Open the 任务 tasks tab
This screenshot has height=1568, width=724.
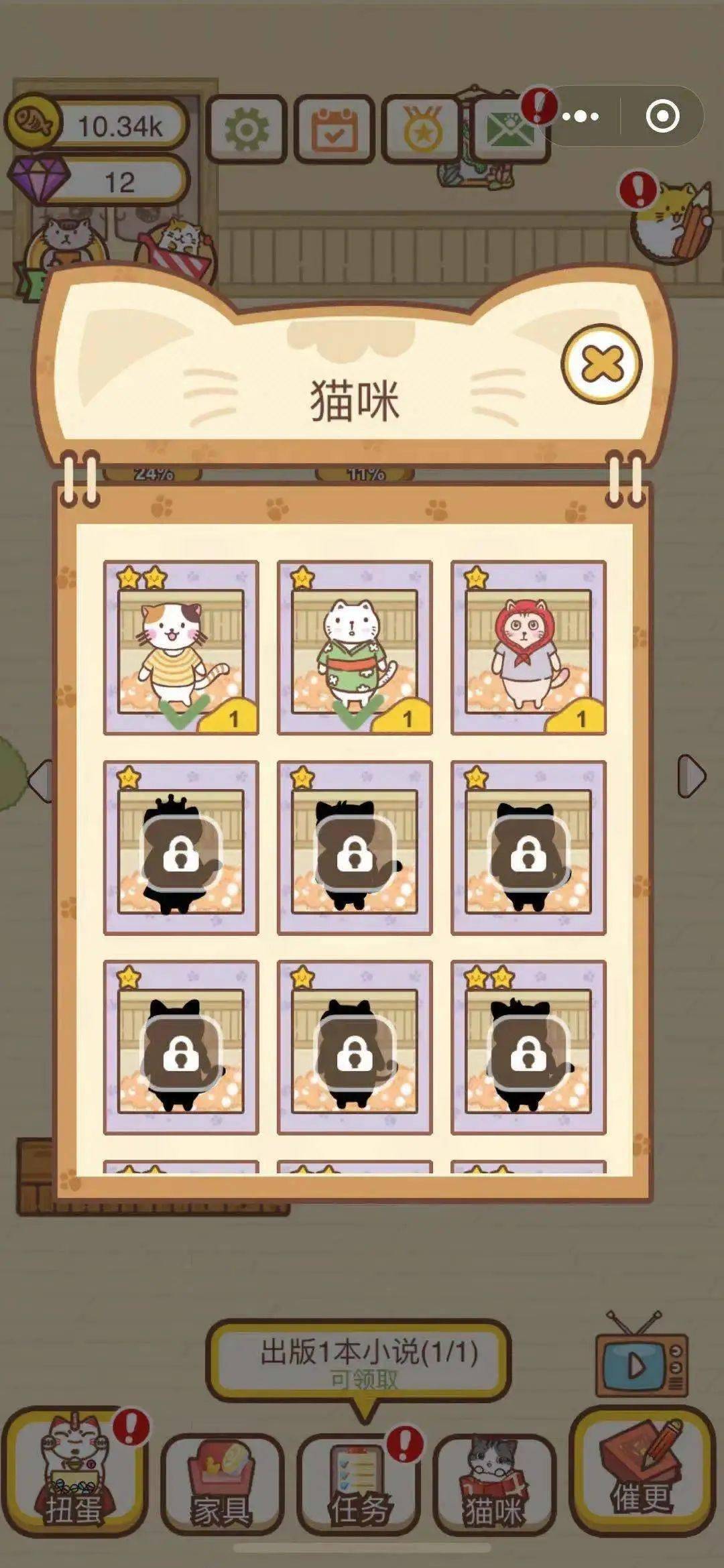tap(359, 1483)
